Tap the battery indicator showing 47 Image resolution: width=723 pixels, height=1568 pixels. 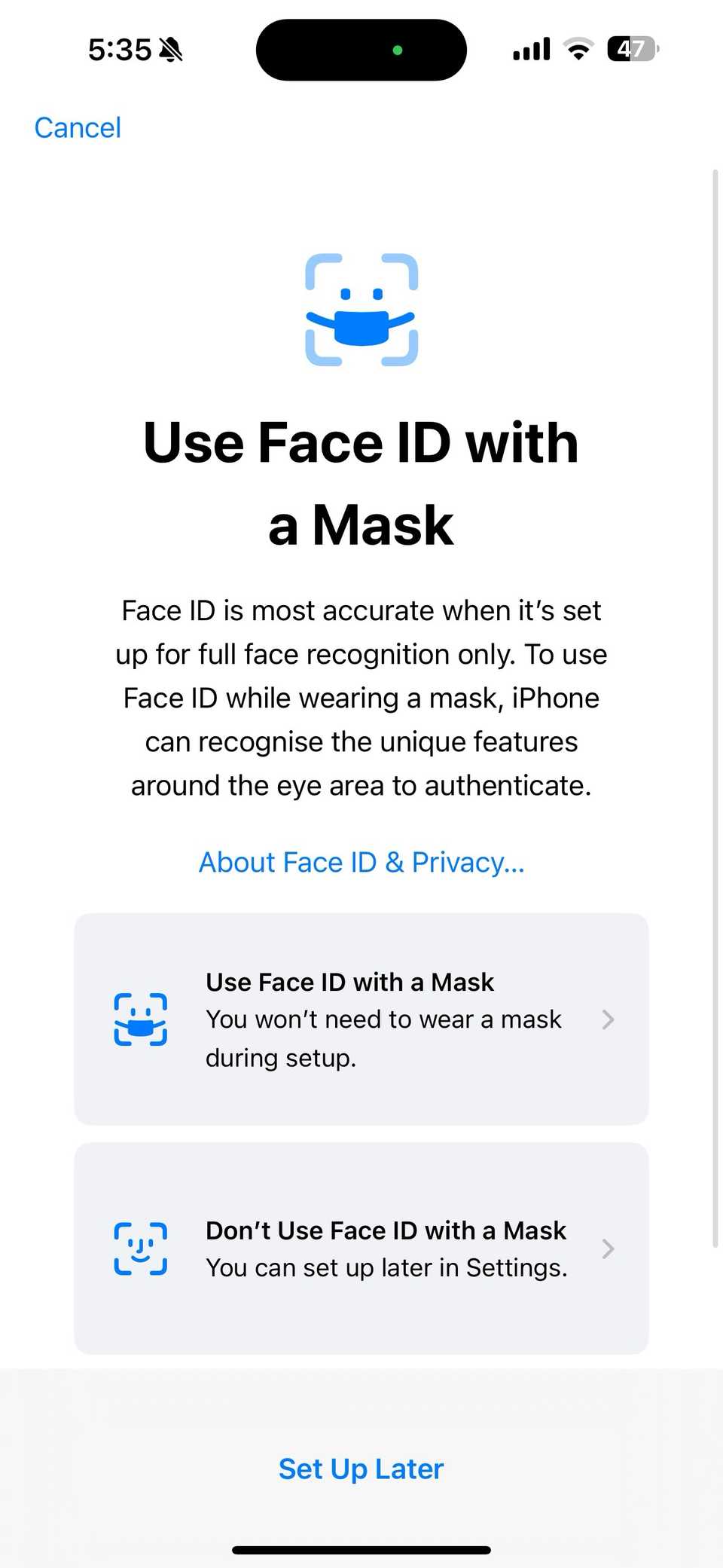[x=631, y=48]
